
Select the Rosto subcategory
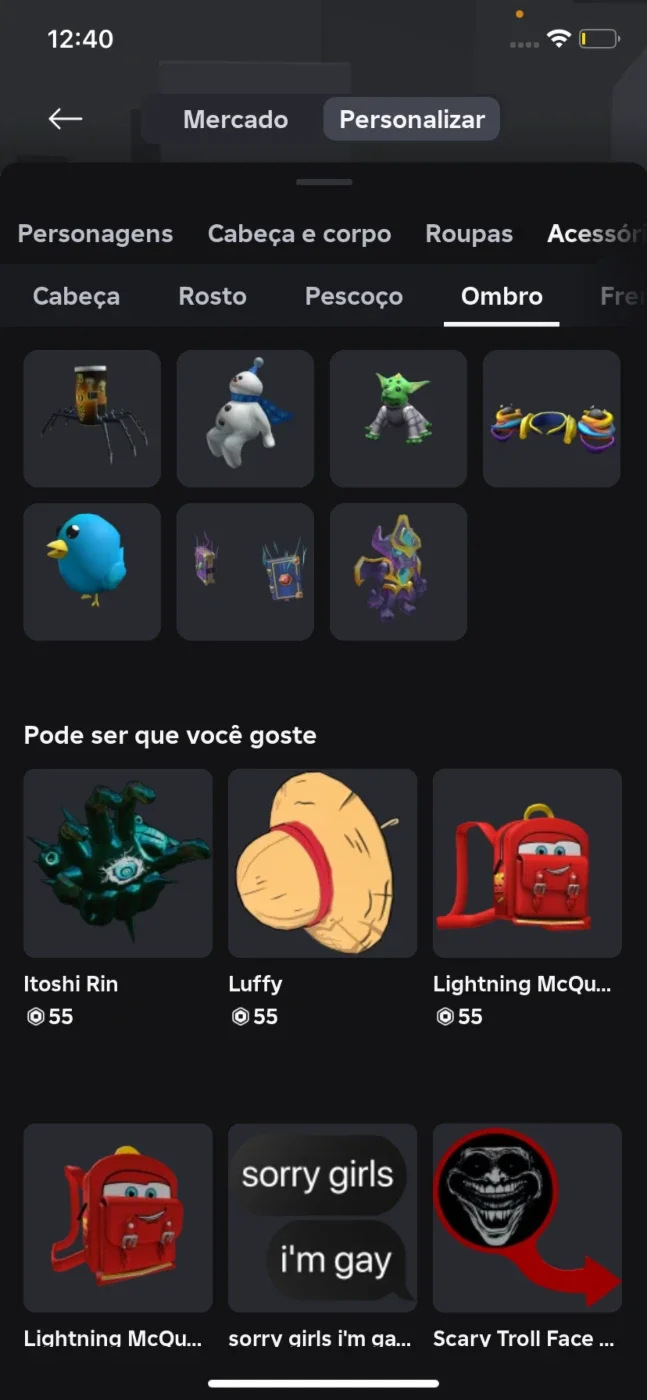pos(212,296)
